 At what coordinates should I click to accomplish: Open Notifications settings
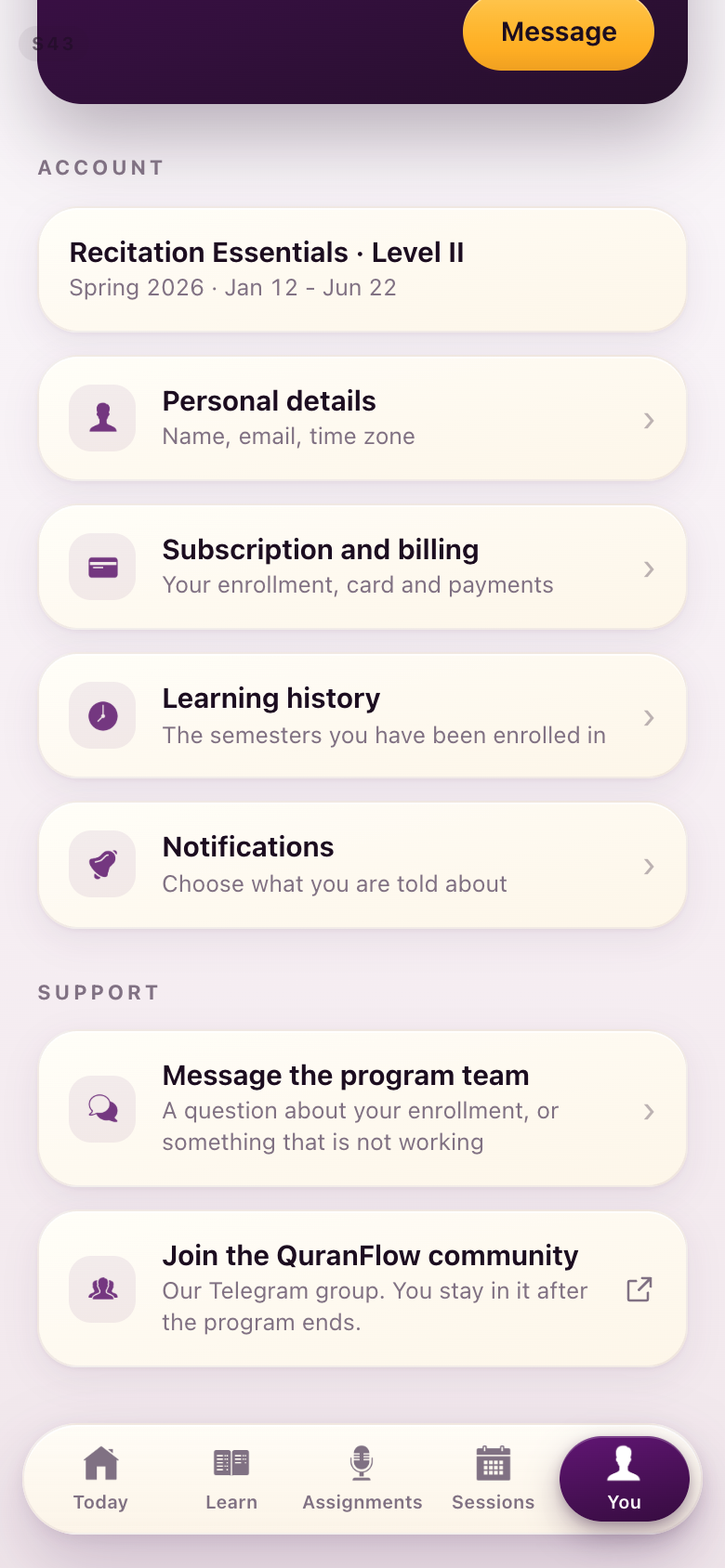coord(362,865)
